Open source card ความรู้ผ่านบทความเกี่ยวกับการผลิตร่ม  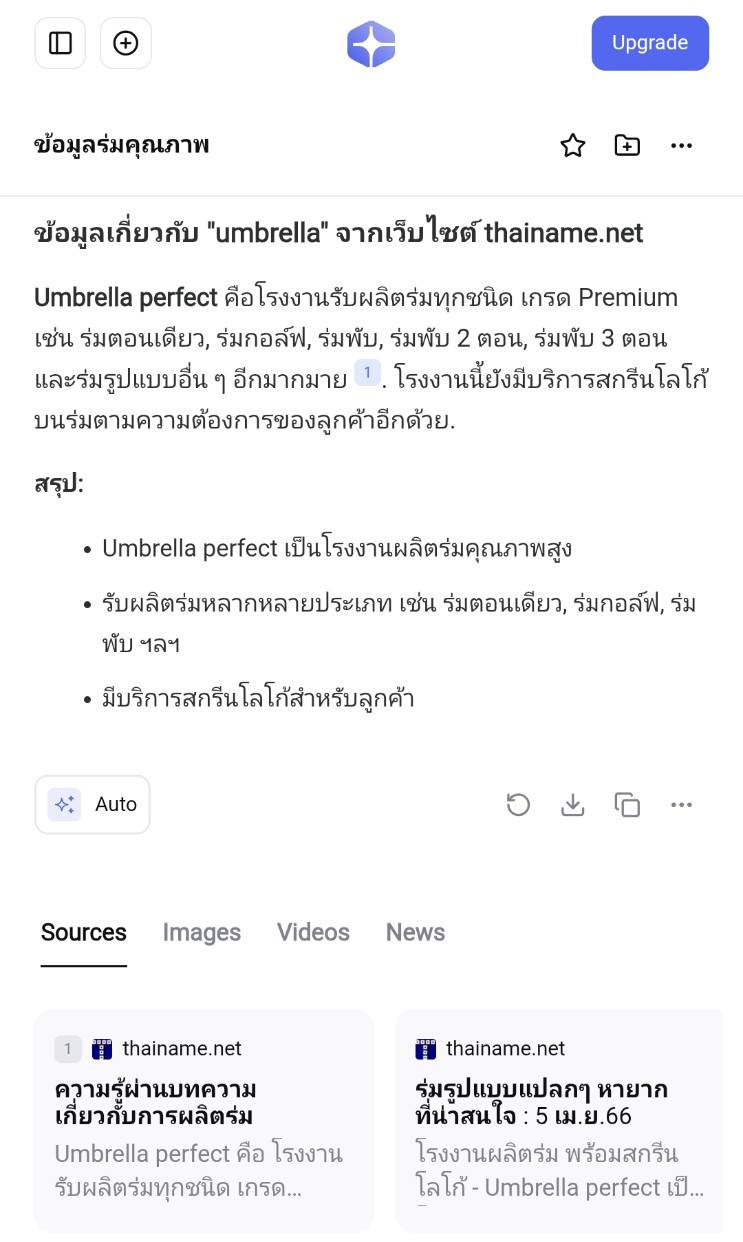204,1120
